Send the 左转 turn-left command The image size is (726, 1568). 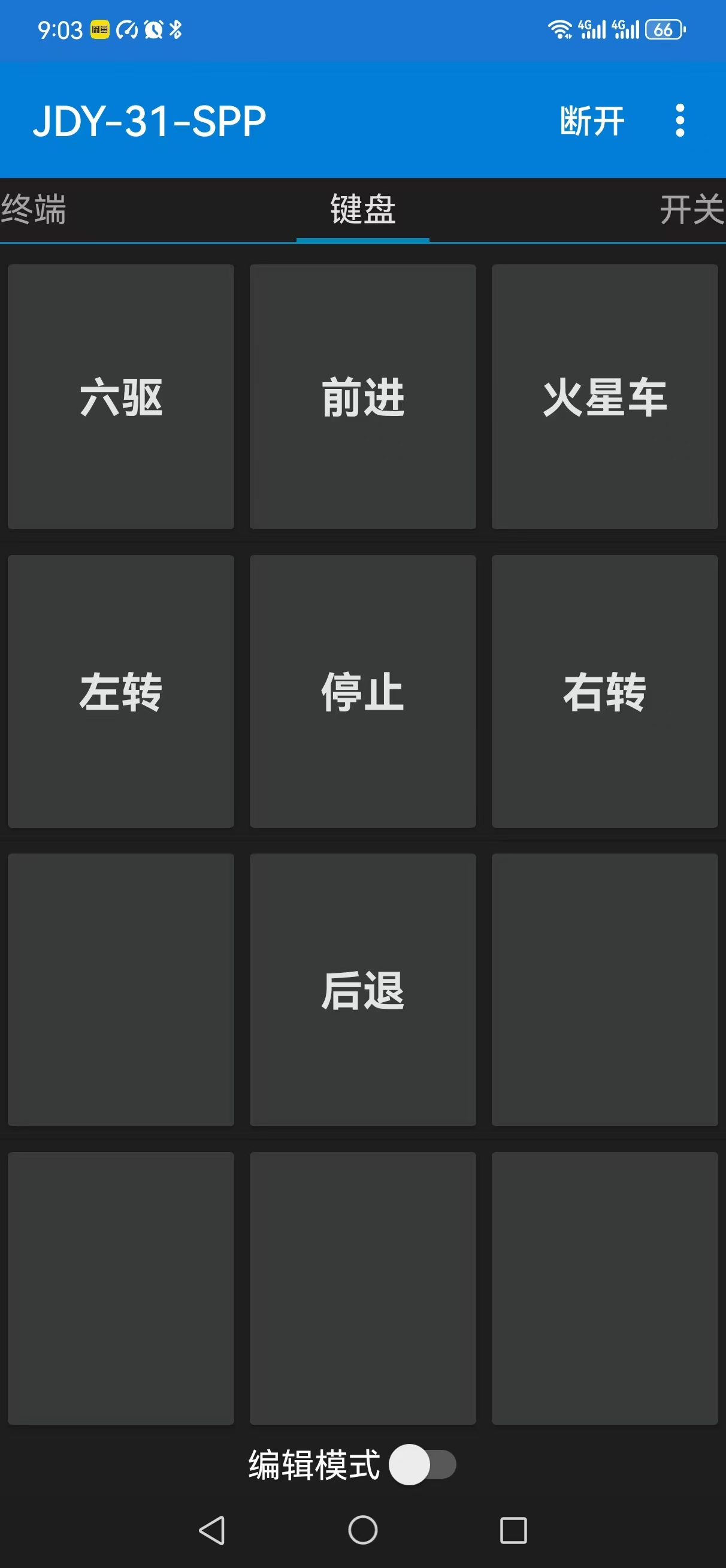(x=121, y=692)
